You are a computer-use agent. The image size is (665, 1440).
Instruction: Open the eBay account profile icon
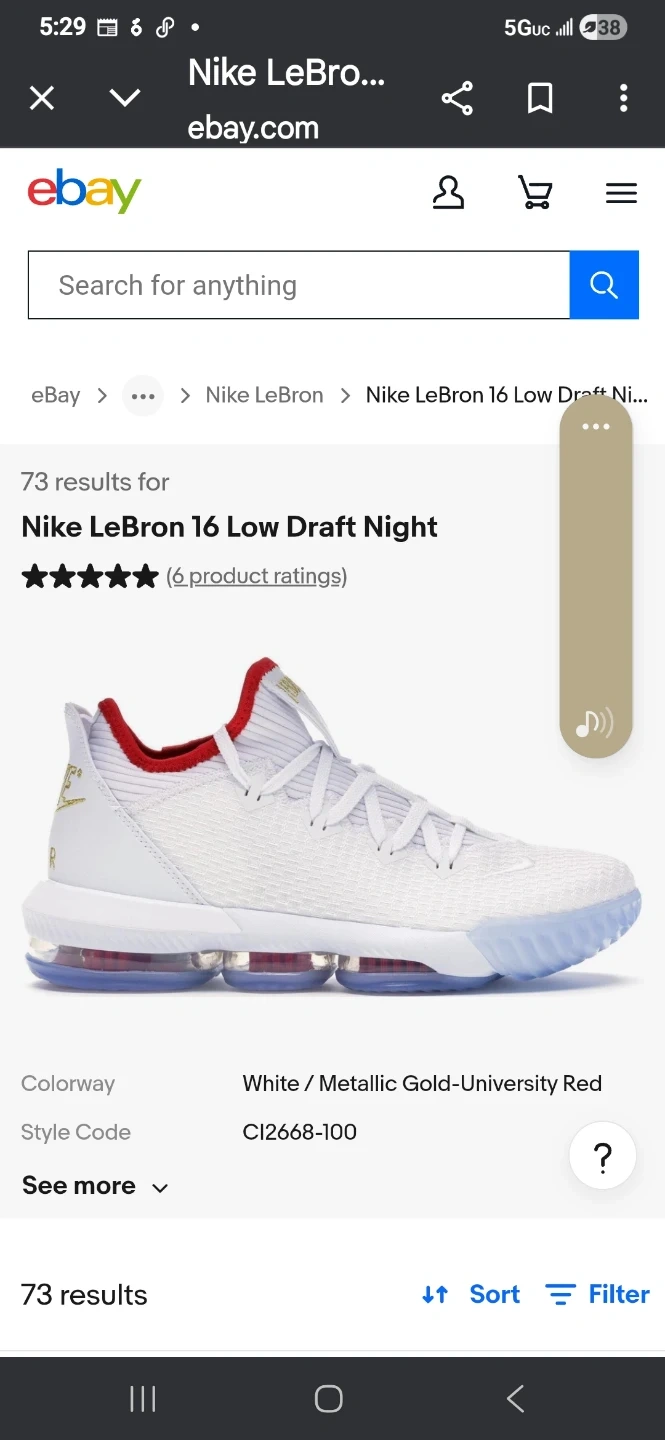click(x=448, y=192)
